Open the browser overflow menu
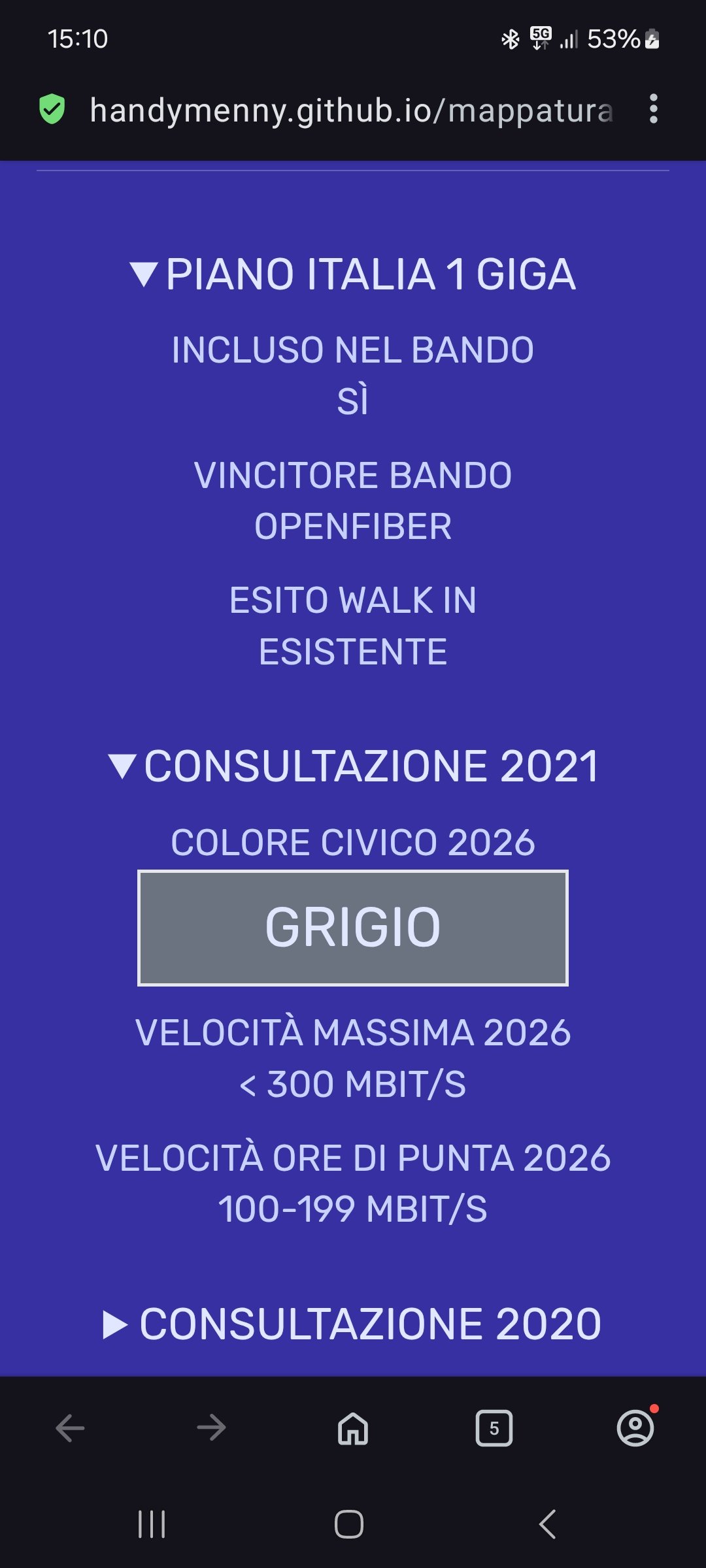706x1568 pixels. (653, 108)
